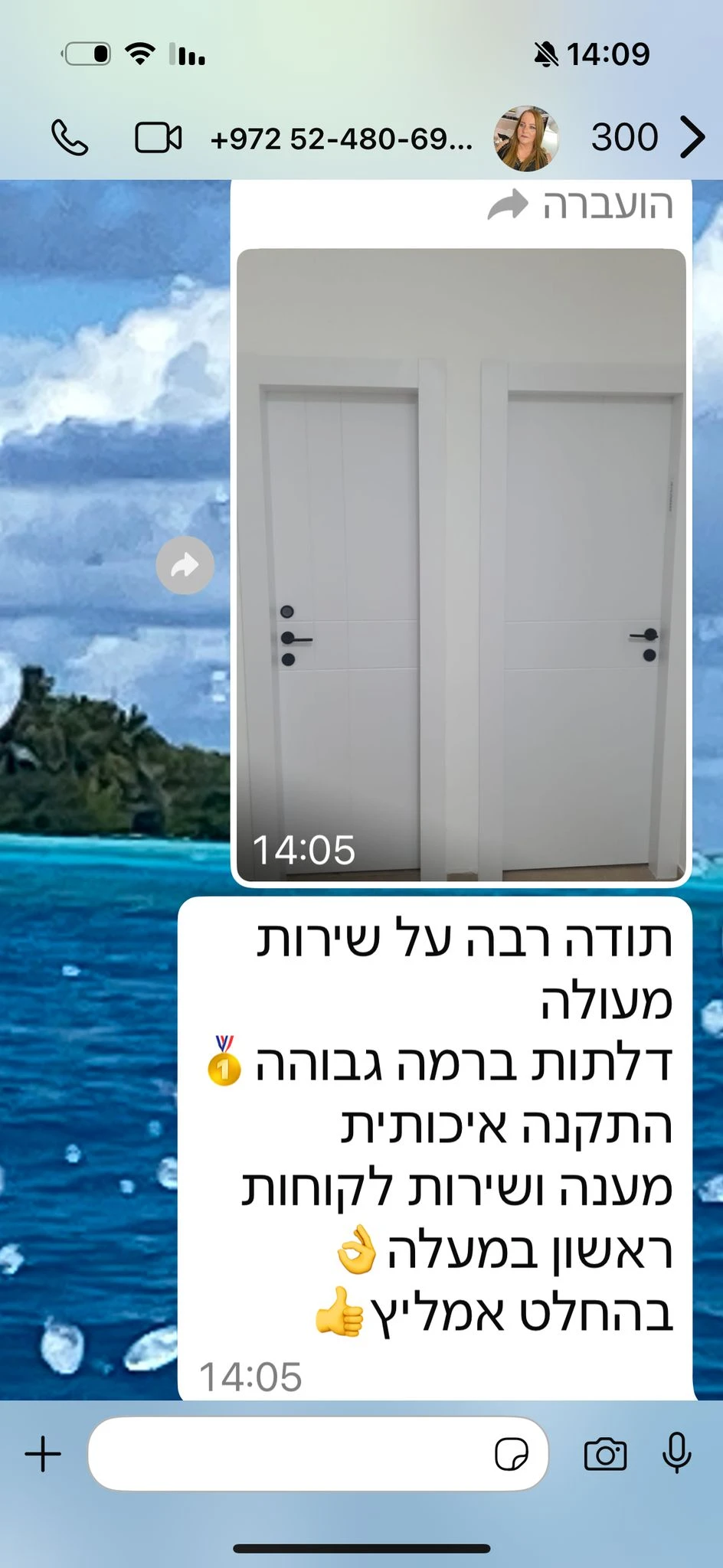Image resolution: width=723 pixels, height=1568 pixels.
Task: Focus the message text field
Action: 291,1454
